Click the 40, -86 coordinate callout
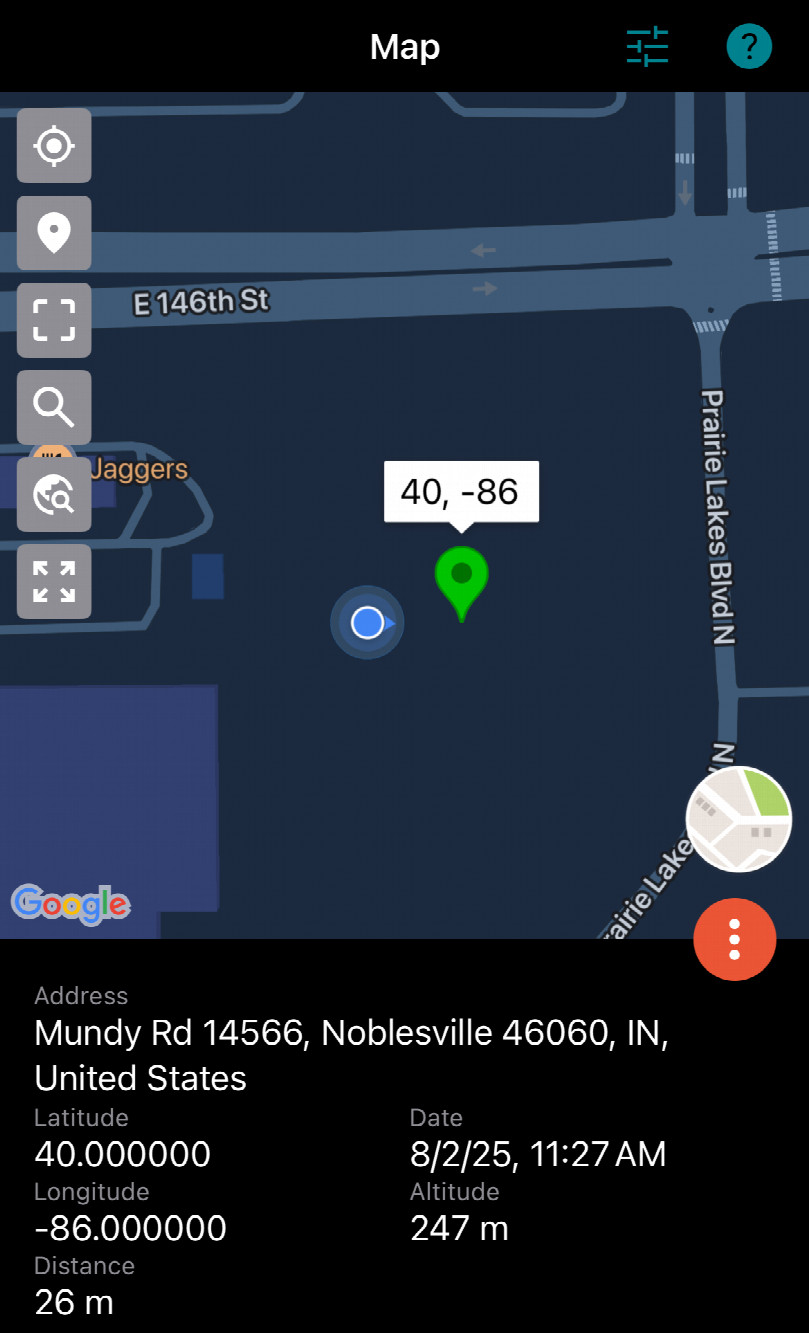The image size is (809, 1333). 461,491
